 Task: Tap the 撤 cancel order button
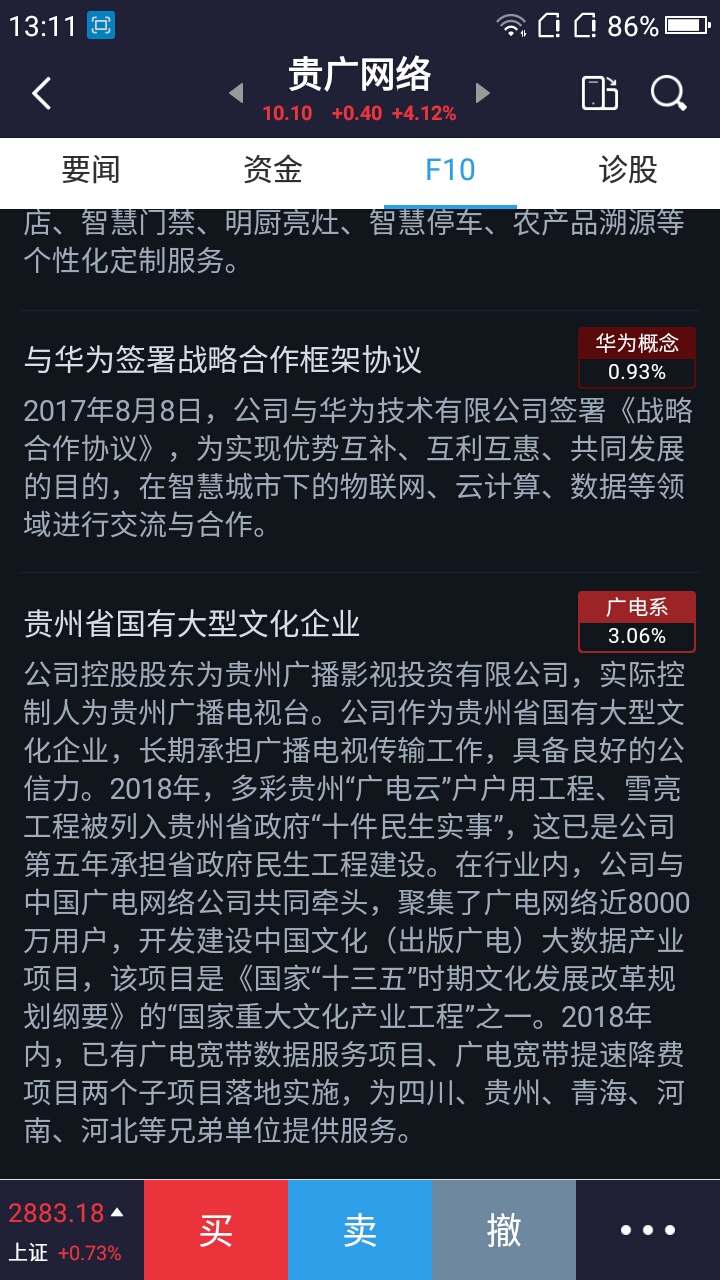(x=504, y=1230)
